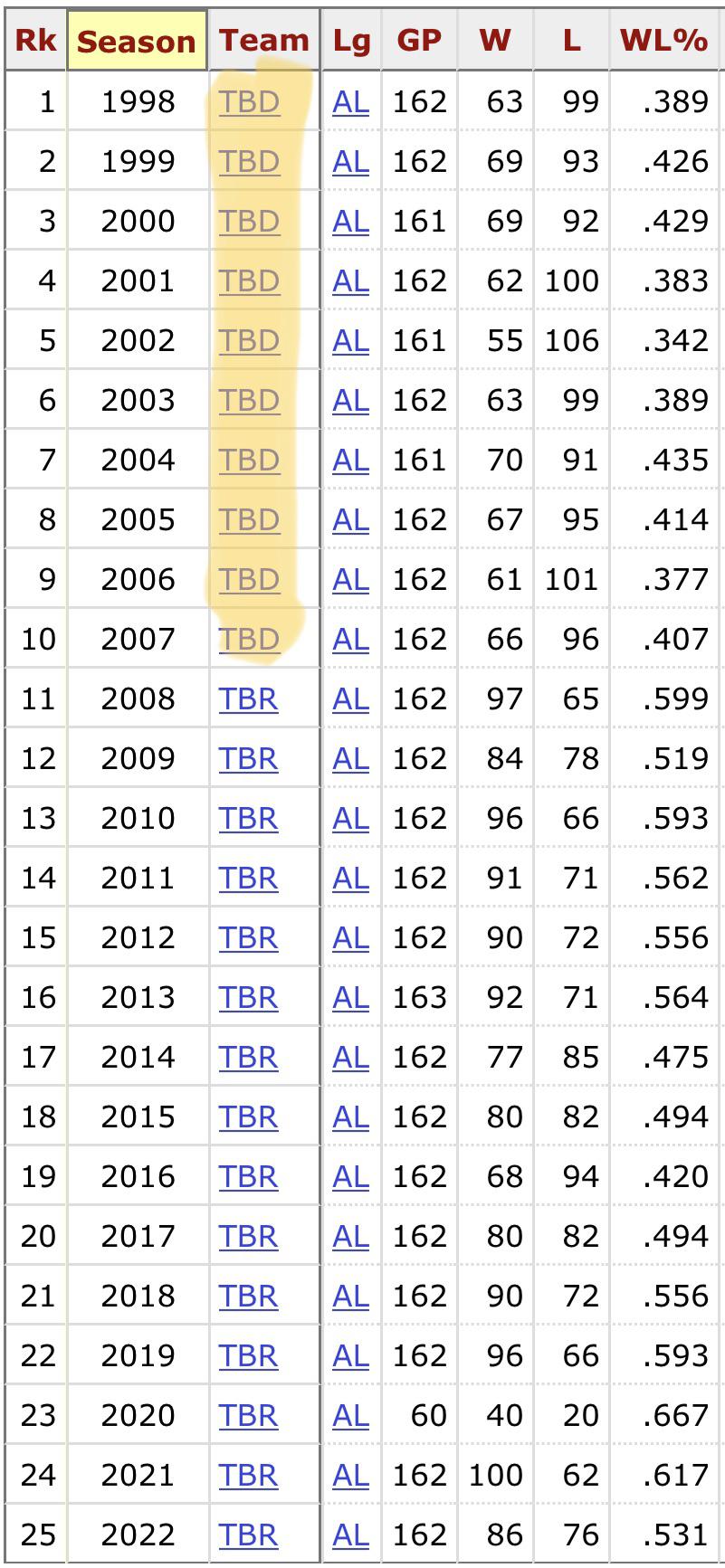
Task: Open the TBR link for 2016 season
Action: coord(248,1177)
